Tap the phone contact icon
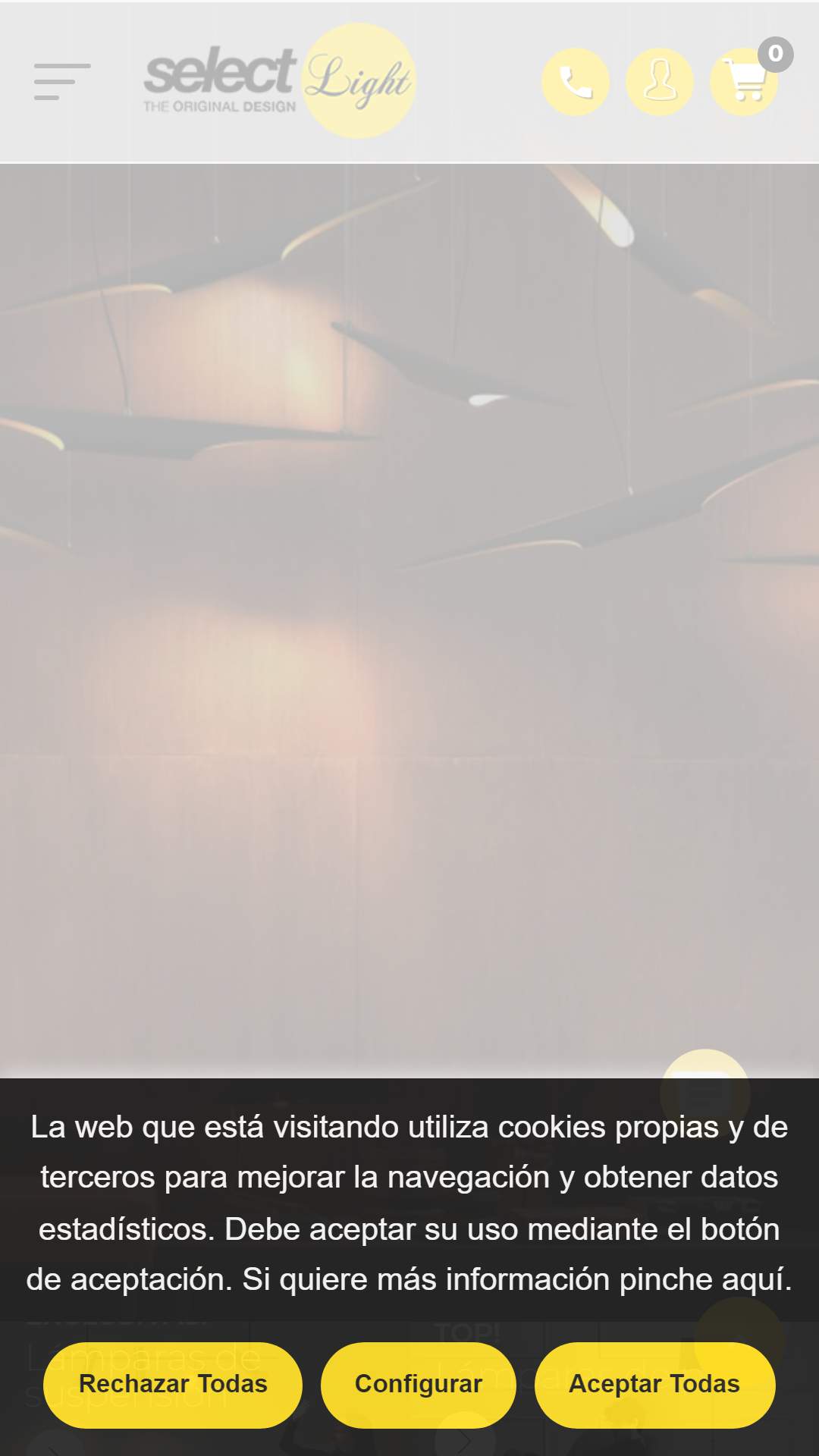 pyautogui.click(x=576, y=82)
